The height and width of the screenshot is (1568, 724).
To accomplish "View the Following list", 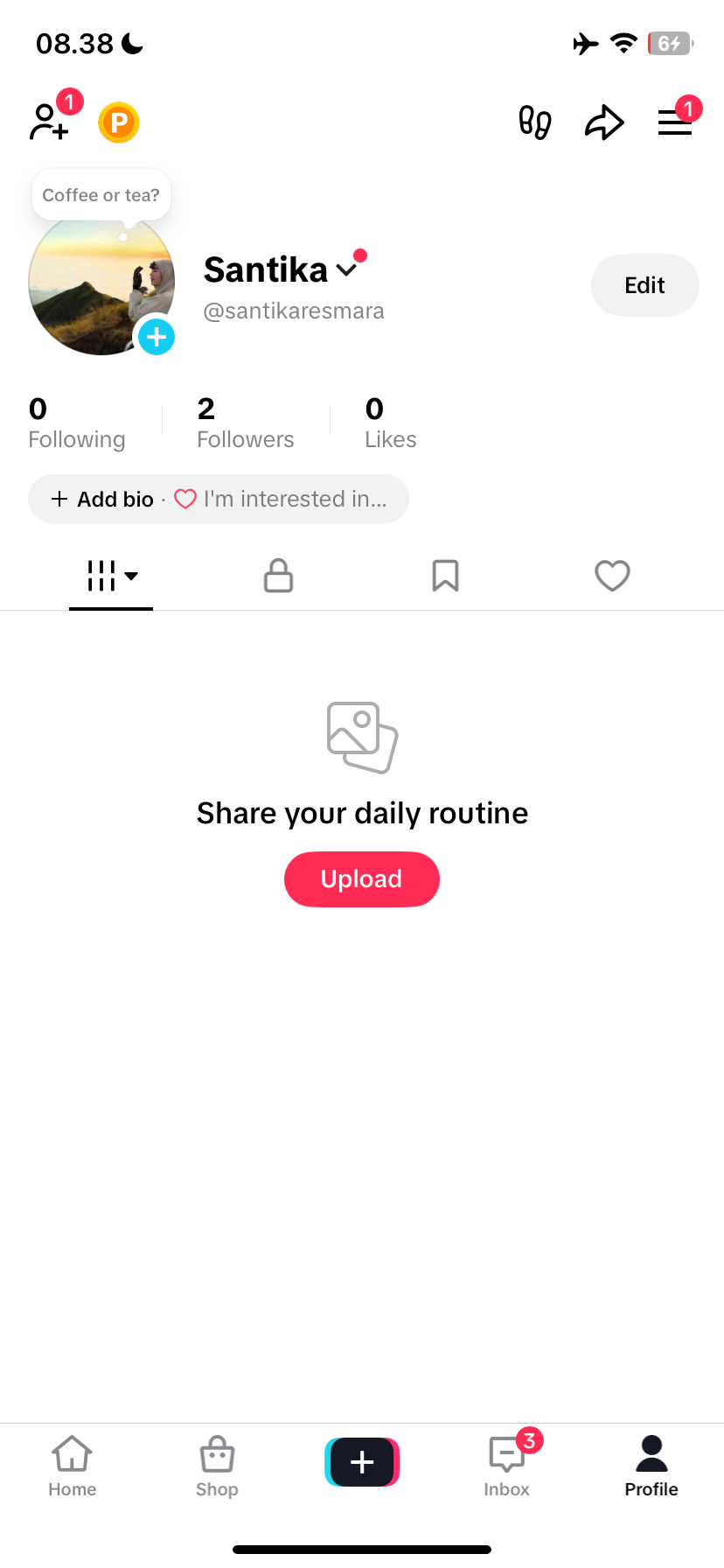I will click(x=77, y=423).
